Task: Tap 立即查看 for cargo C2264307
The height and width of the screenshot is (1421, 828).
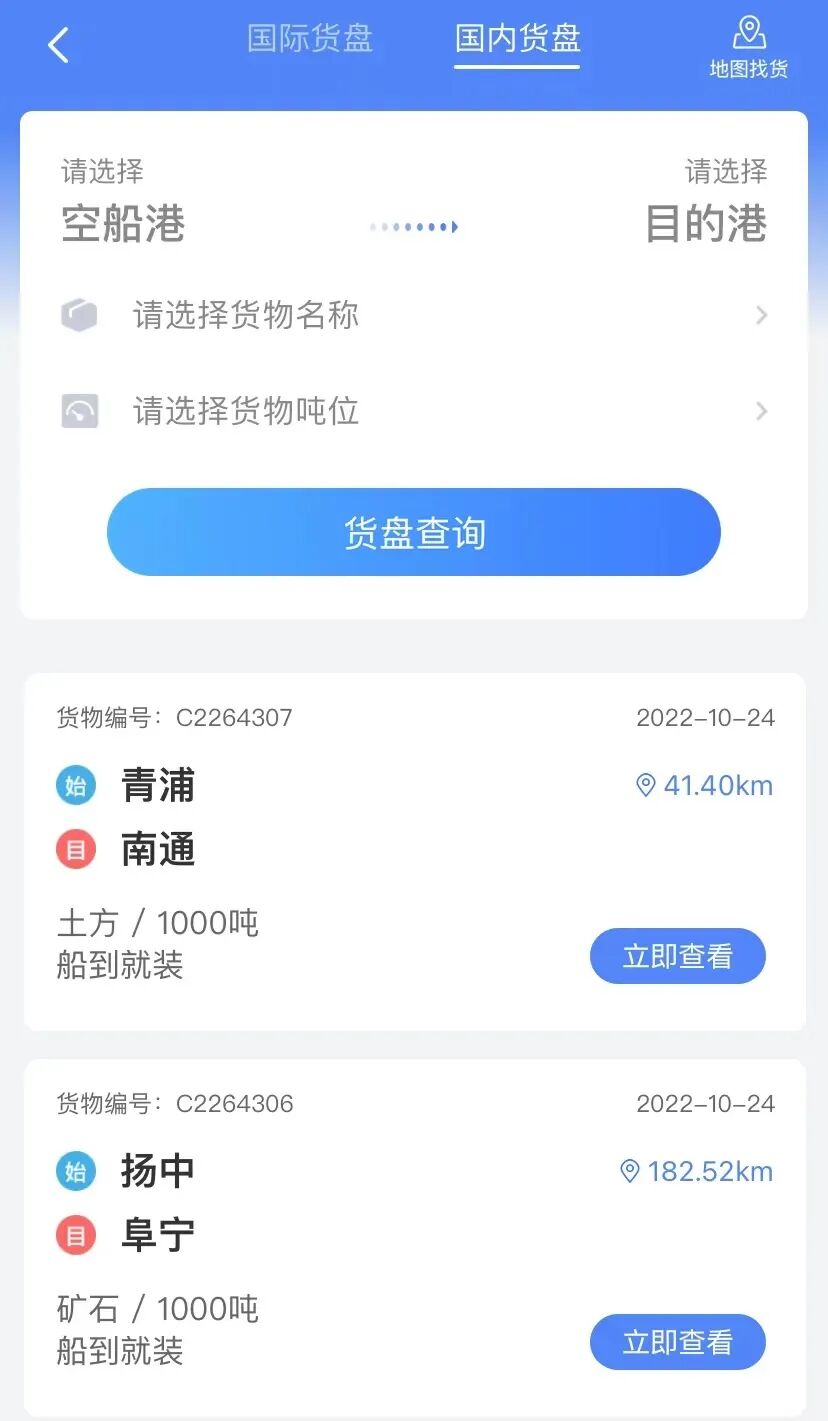Action: click(677, 957)
